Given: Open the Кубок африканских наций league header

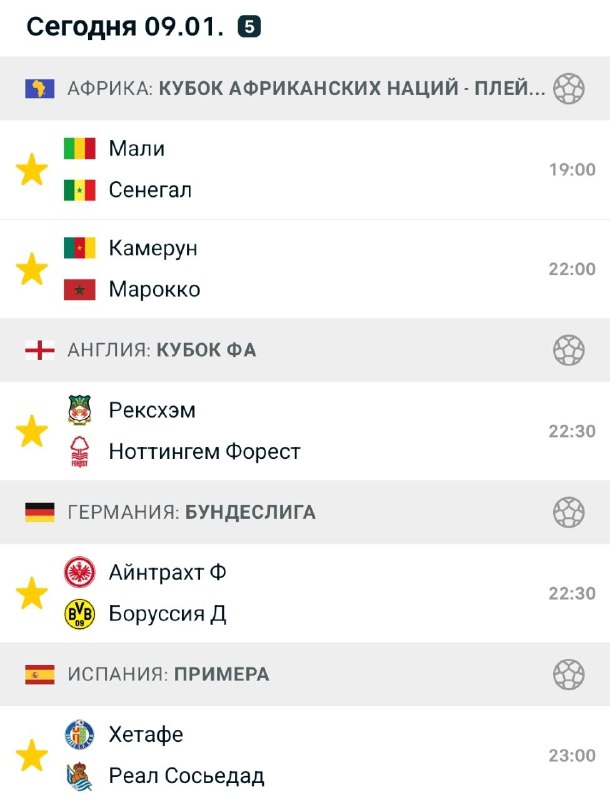Looking at the screenshot, I should [300, 89].
